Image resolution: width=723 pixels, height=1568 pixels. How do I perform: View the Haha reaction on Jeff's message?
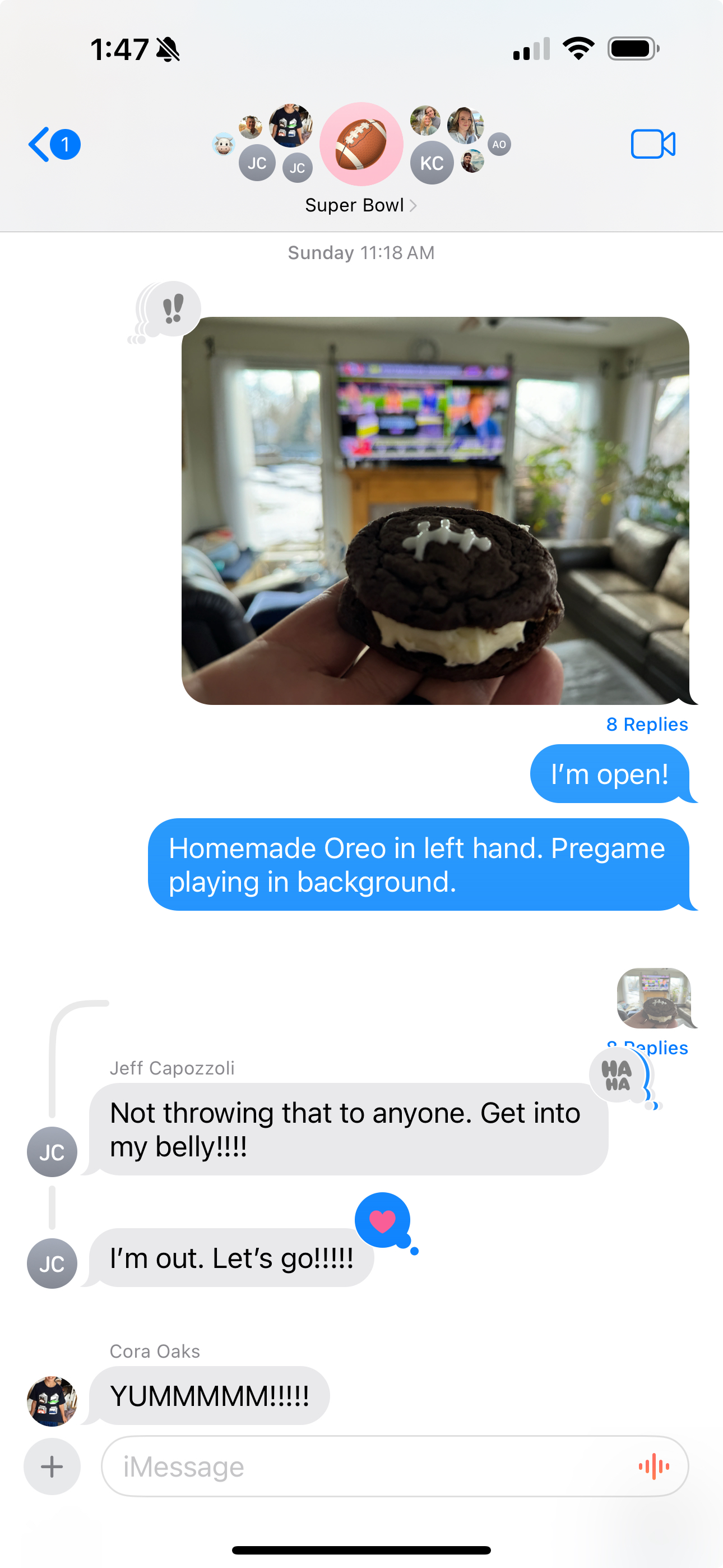click(618, 1076)
